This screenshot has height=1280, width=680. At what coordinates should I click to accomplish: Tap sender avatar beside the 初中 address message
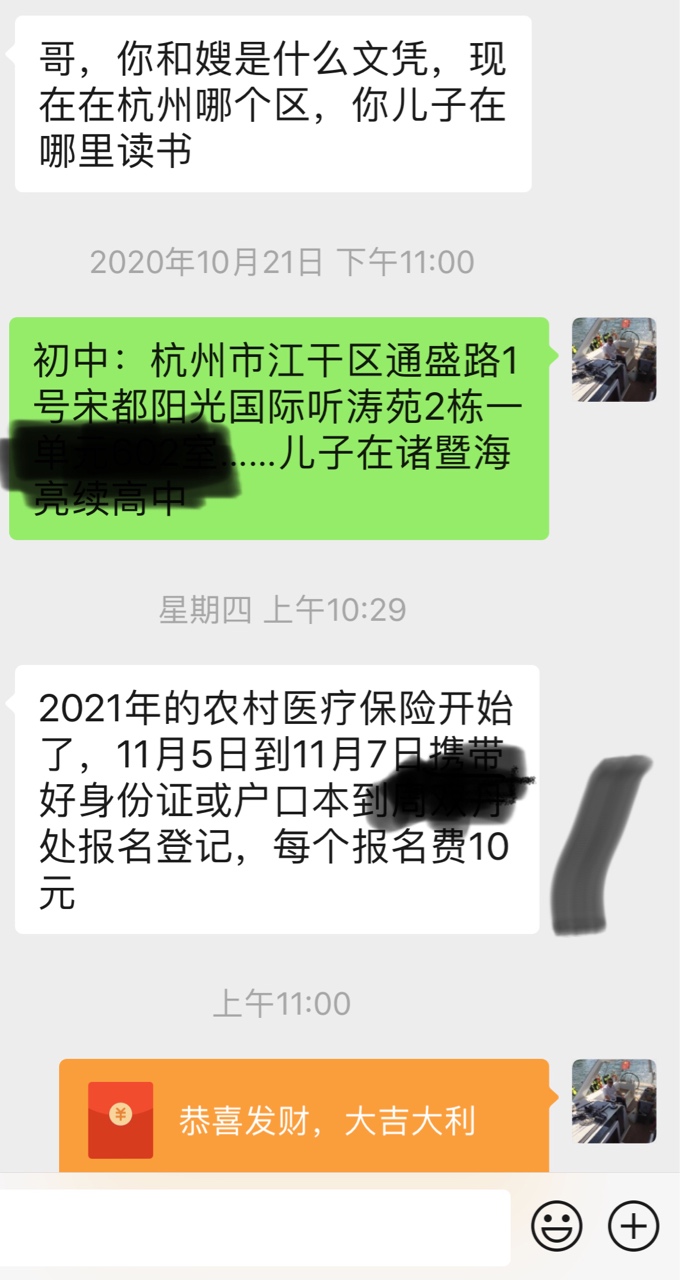click(614, 360)
